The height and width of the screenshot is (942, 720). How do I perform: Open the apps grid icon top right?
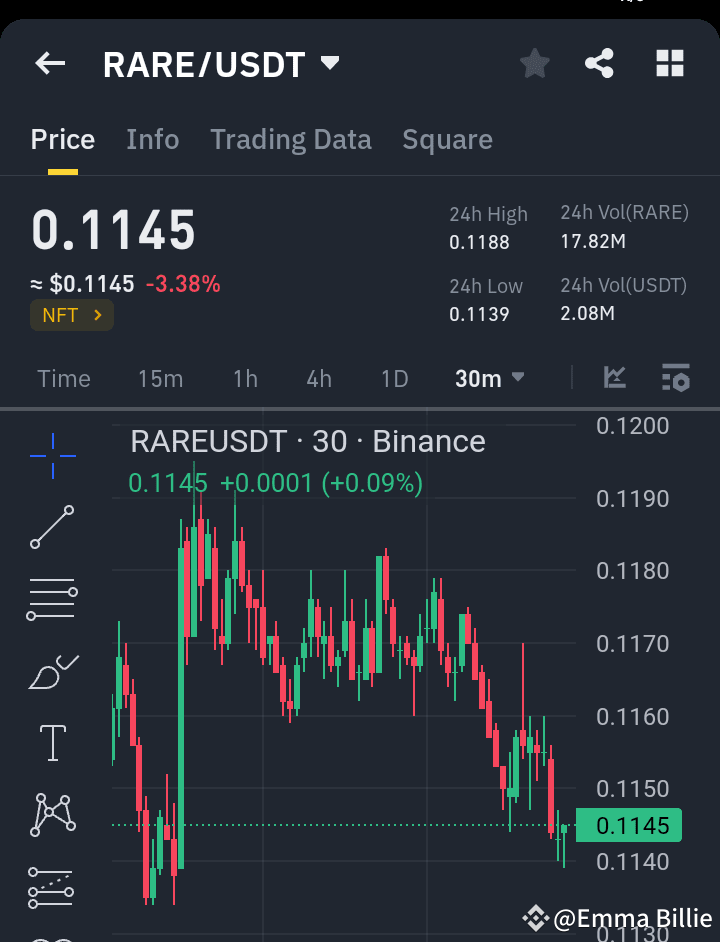(669, 63)
